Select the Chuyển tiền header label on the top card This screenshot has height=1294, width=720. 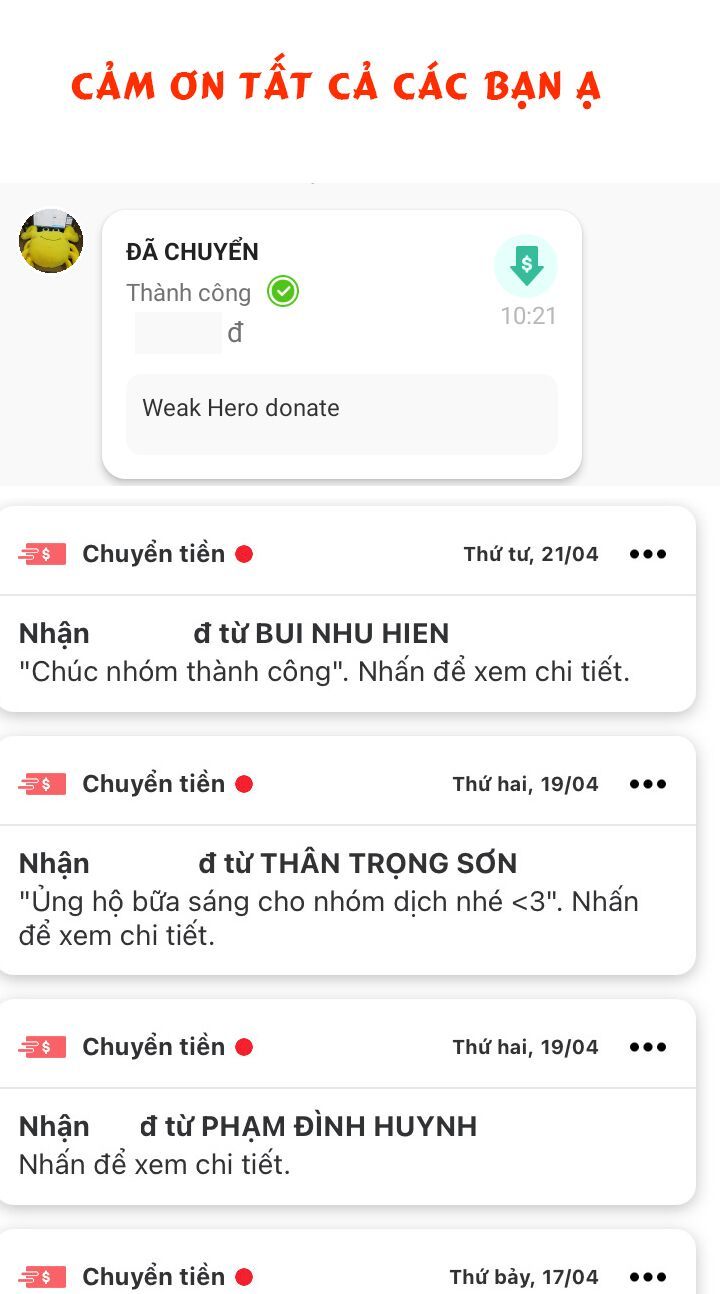coord(155,553)
